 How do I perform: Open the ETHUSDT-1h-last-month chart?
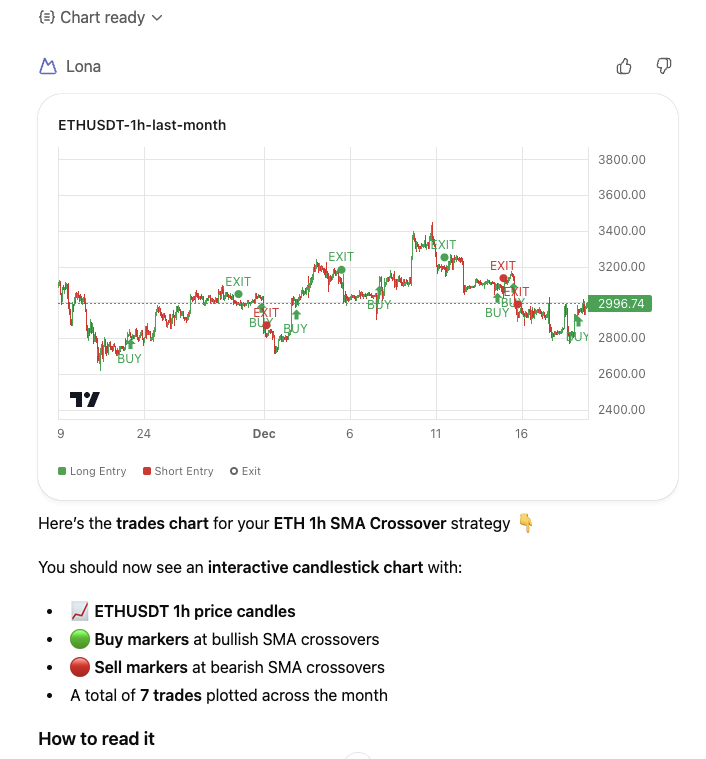142,125
